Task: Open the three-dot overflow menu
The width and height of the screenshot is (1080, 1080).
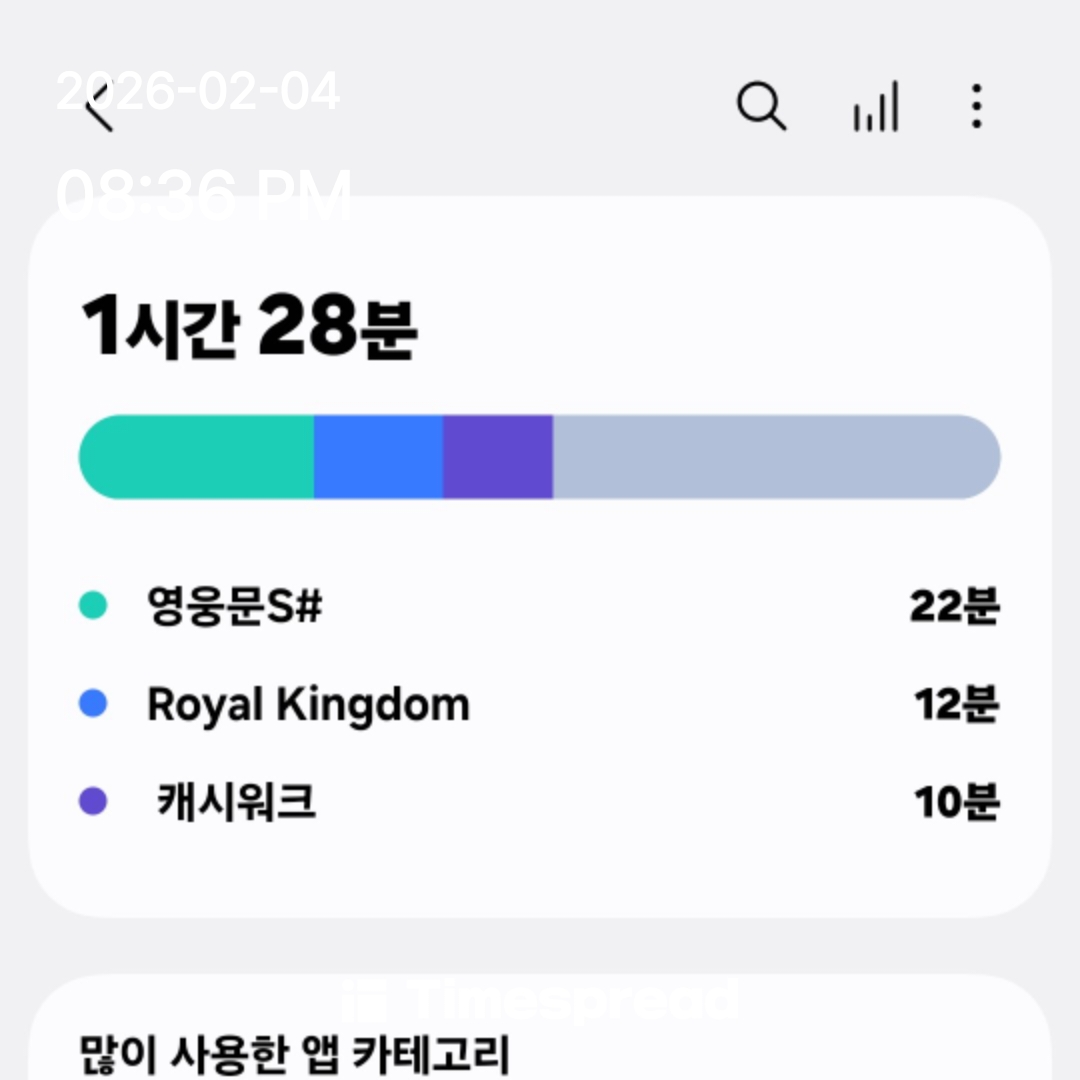Action: (x=977, y=106)
